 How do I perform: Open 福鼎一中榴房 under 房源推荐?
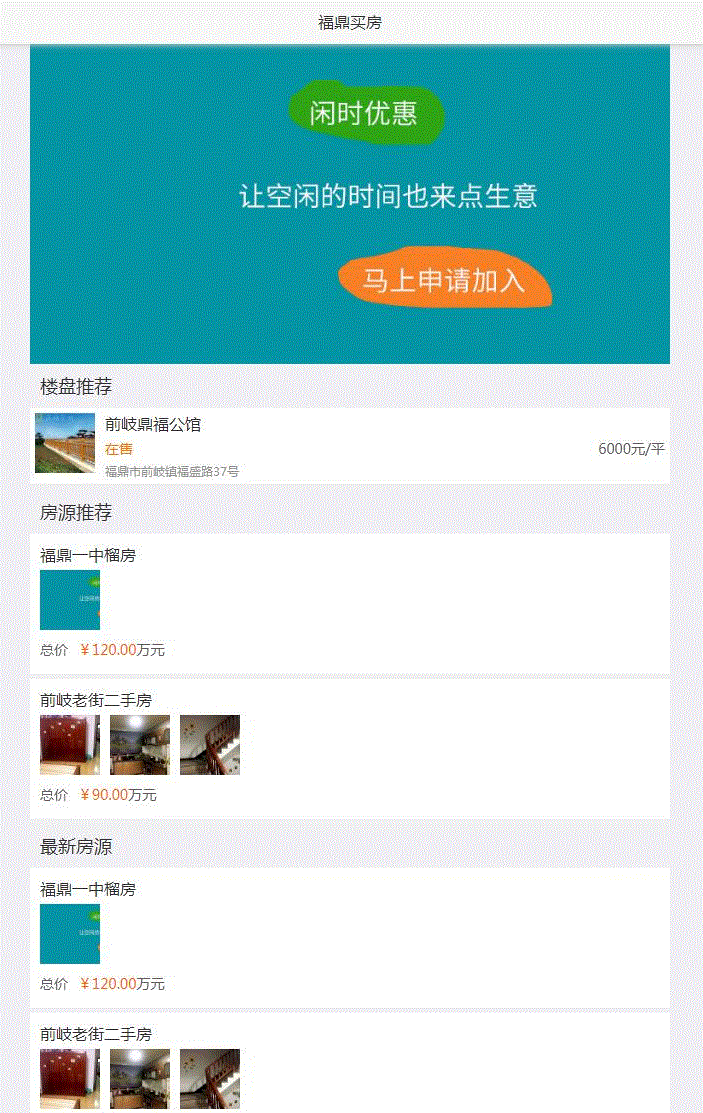(x=88, y=556)
